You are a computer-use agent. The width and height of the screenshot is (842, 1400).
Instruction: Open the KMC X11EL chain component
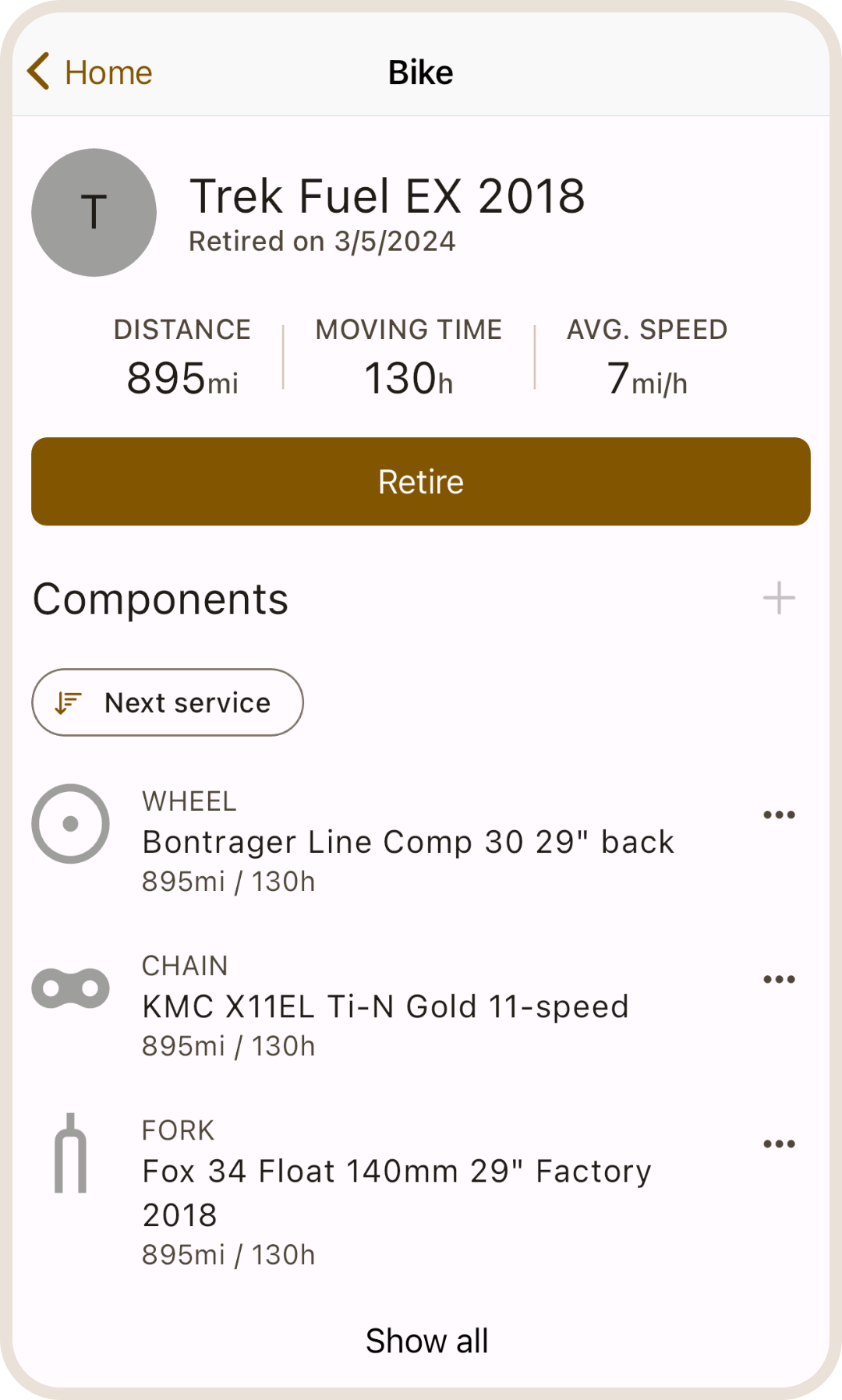385,1006
